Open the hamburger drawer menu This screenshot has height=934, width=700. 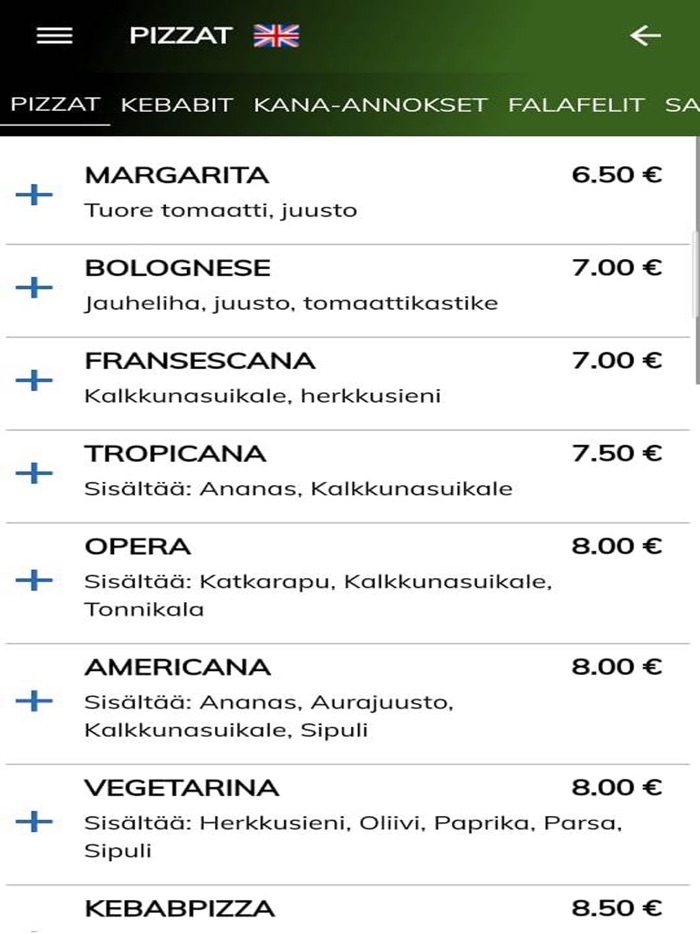(x=54, y=36)
